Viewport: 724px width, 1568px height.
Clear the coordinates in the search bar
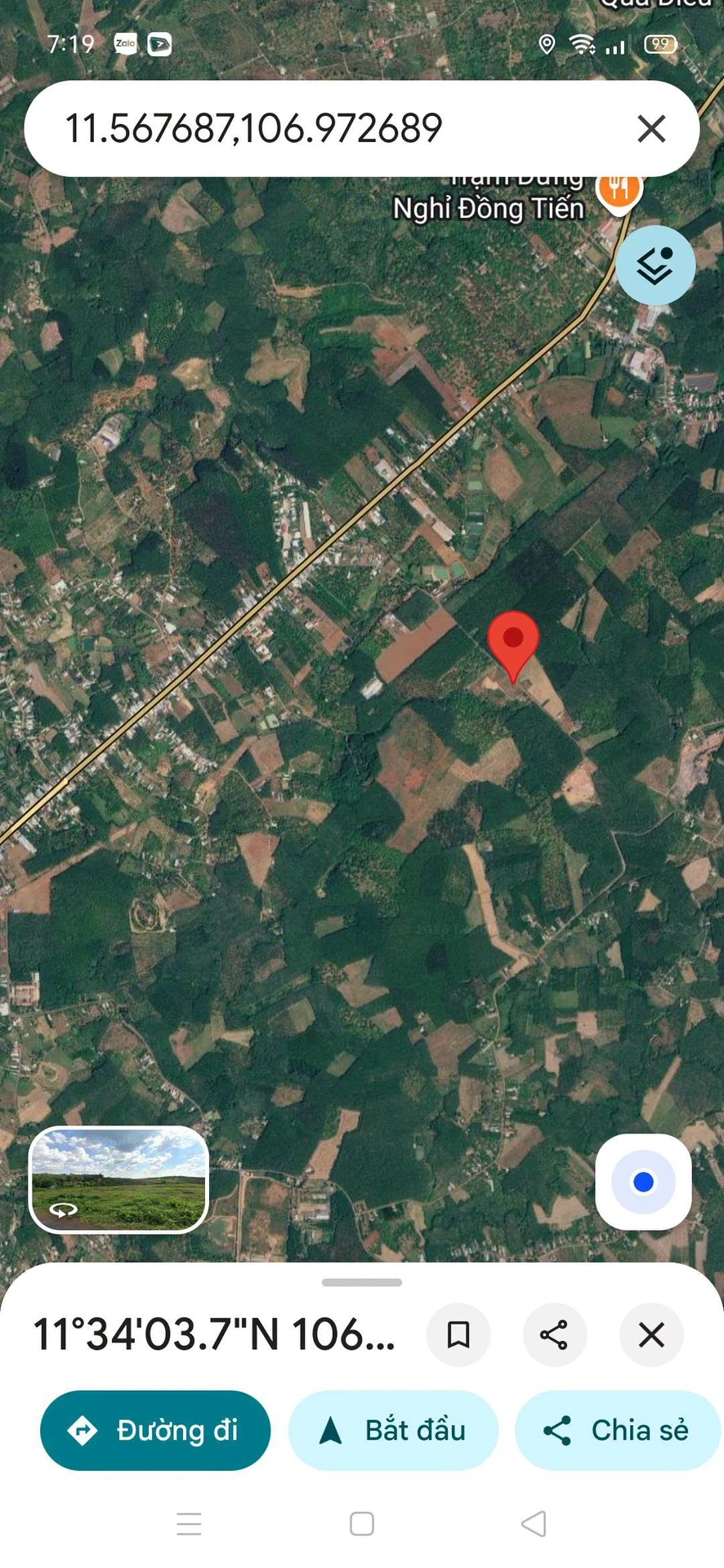point(651,128)
